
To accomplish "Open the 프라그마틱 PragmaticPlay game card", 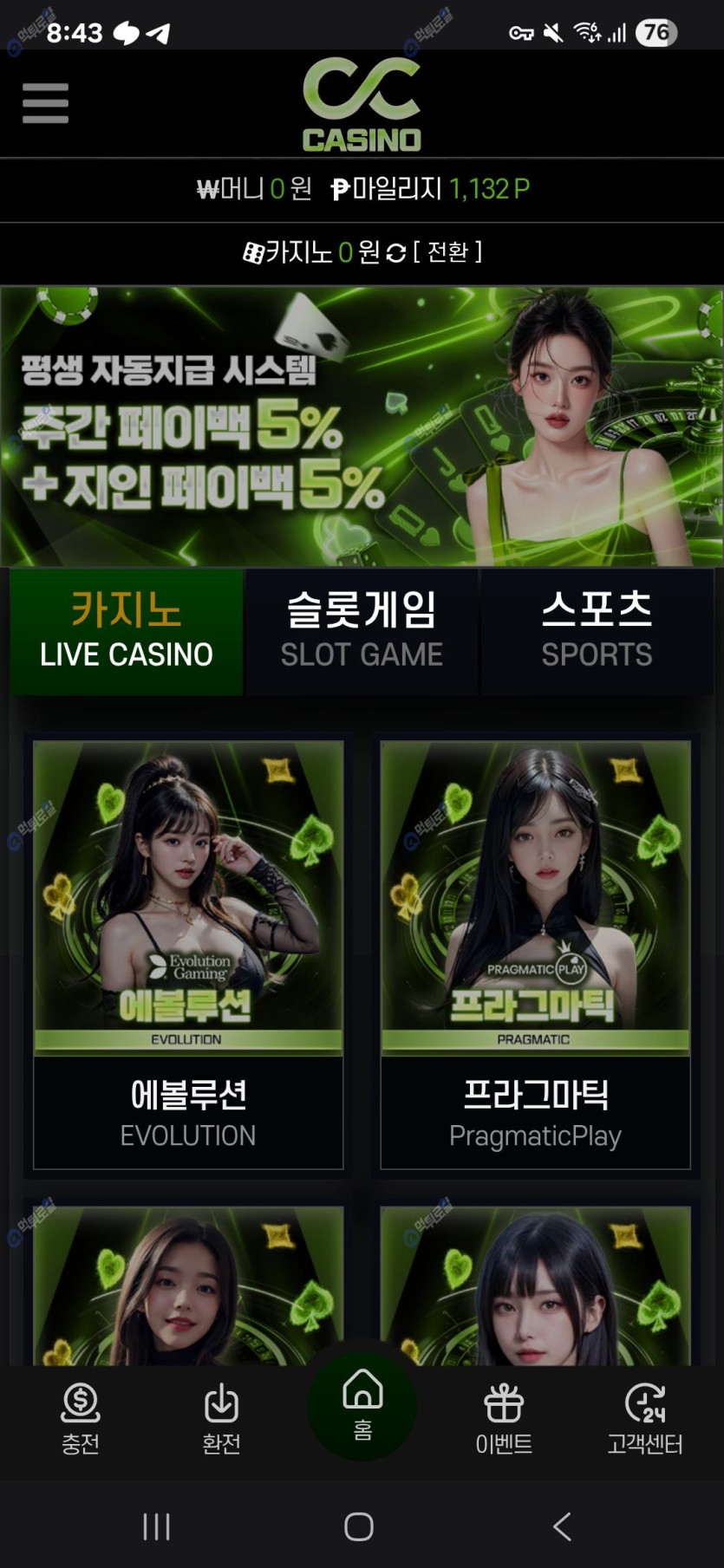I will (x=535, y=953).
